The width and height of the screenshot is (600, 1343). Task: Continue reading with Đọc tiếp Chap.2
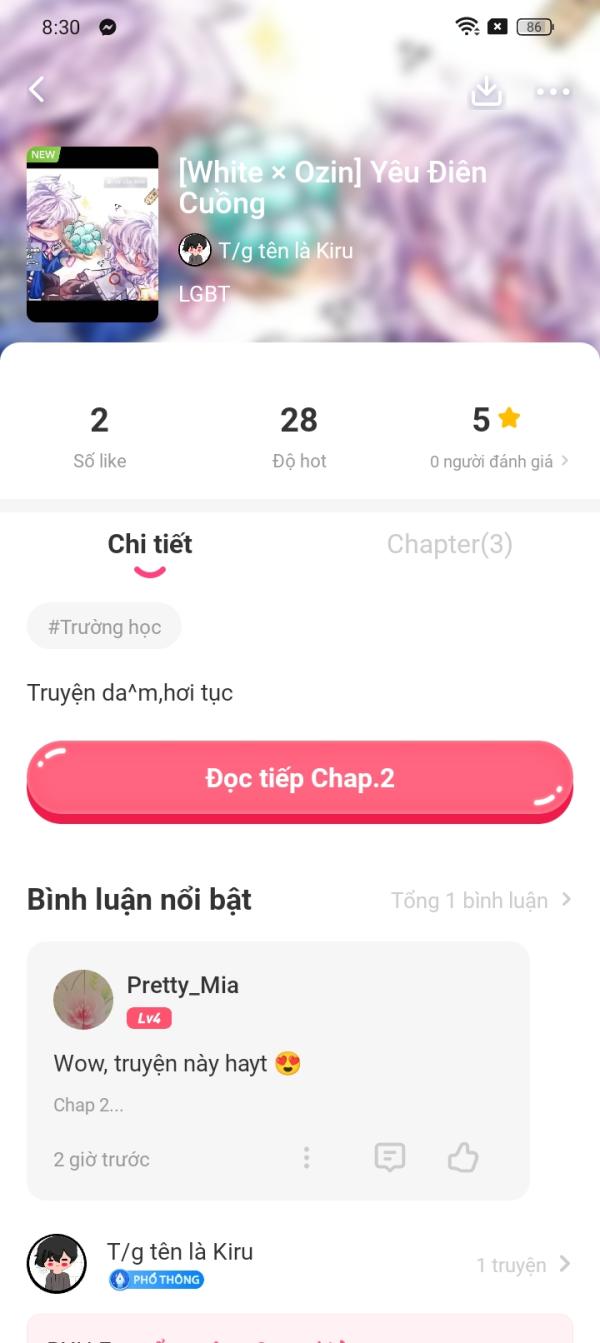[300, 779]
